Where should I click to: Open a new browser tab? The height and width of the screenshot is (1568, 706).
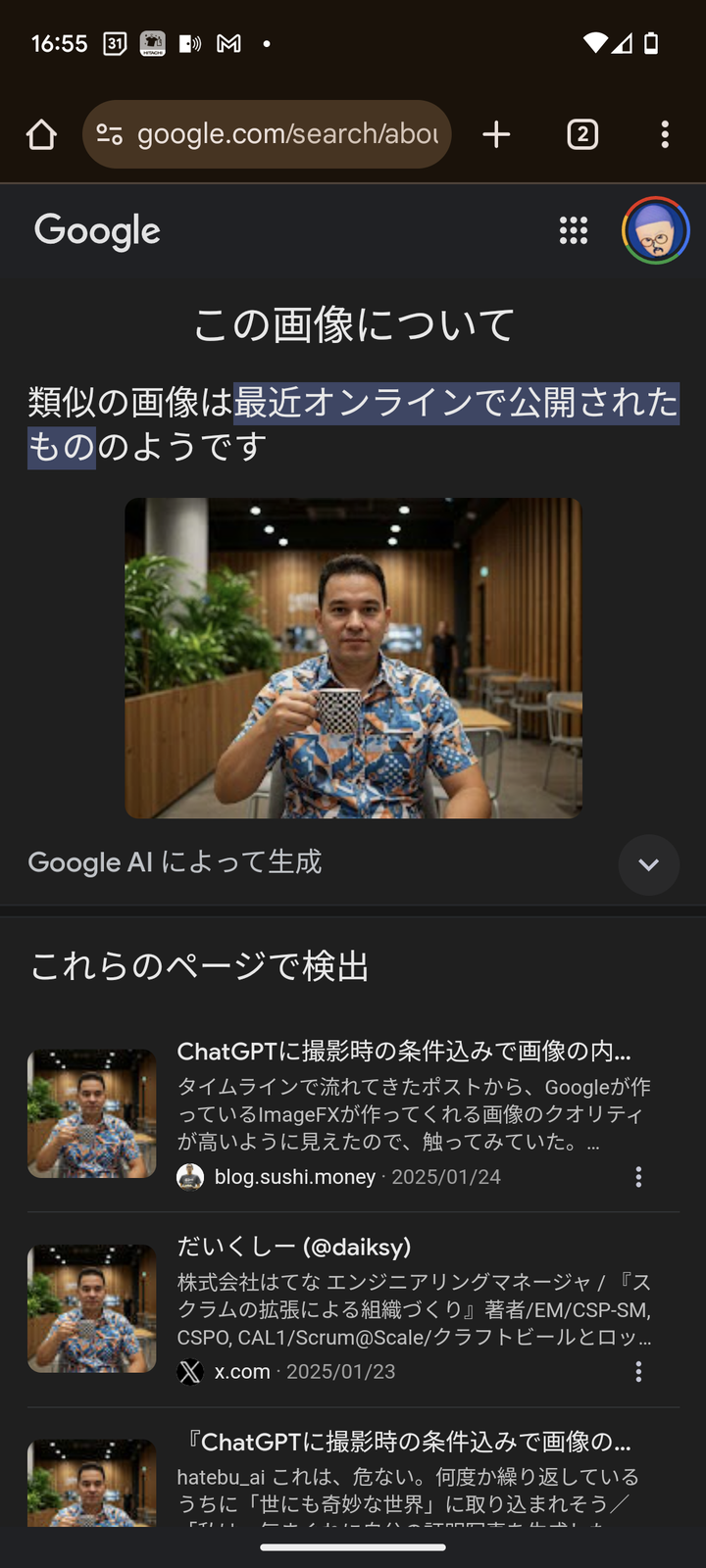pyautogui.click(x=497, y=134)
